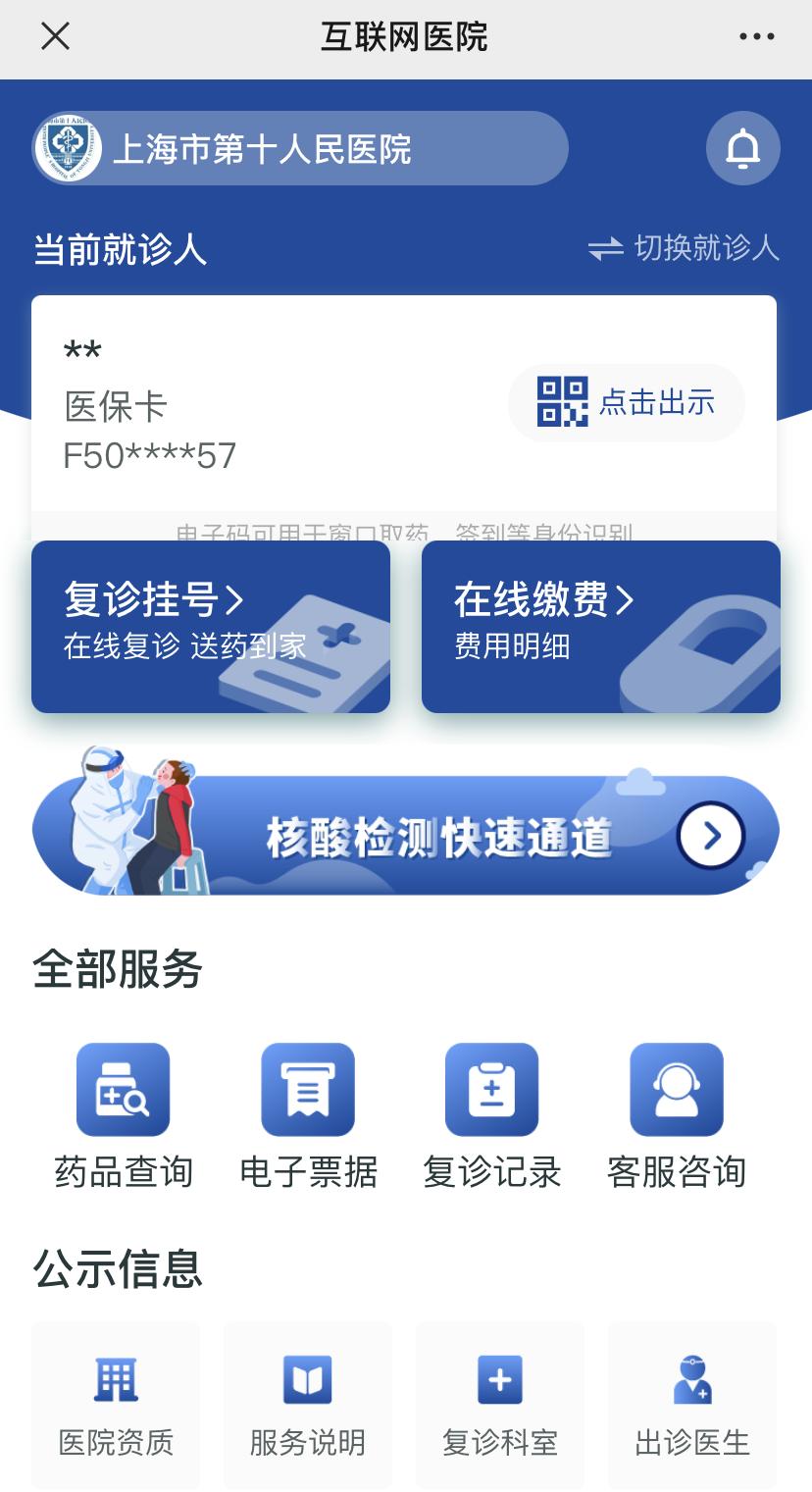
Task: Tap 切换就诊人 to switch patient
Action: (684, 248)
